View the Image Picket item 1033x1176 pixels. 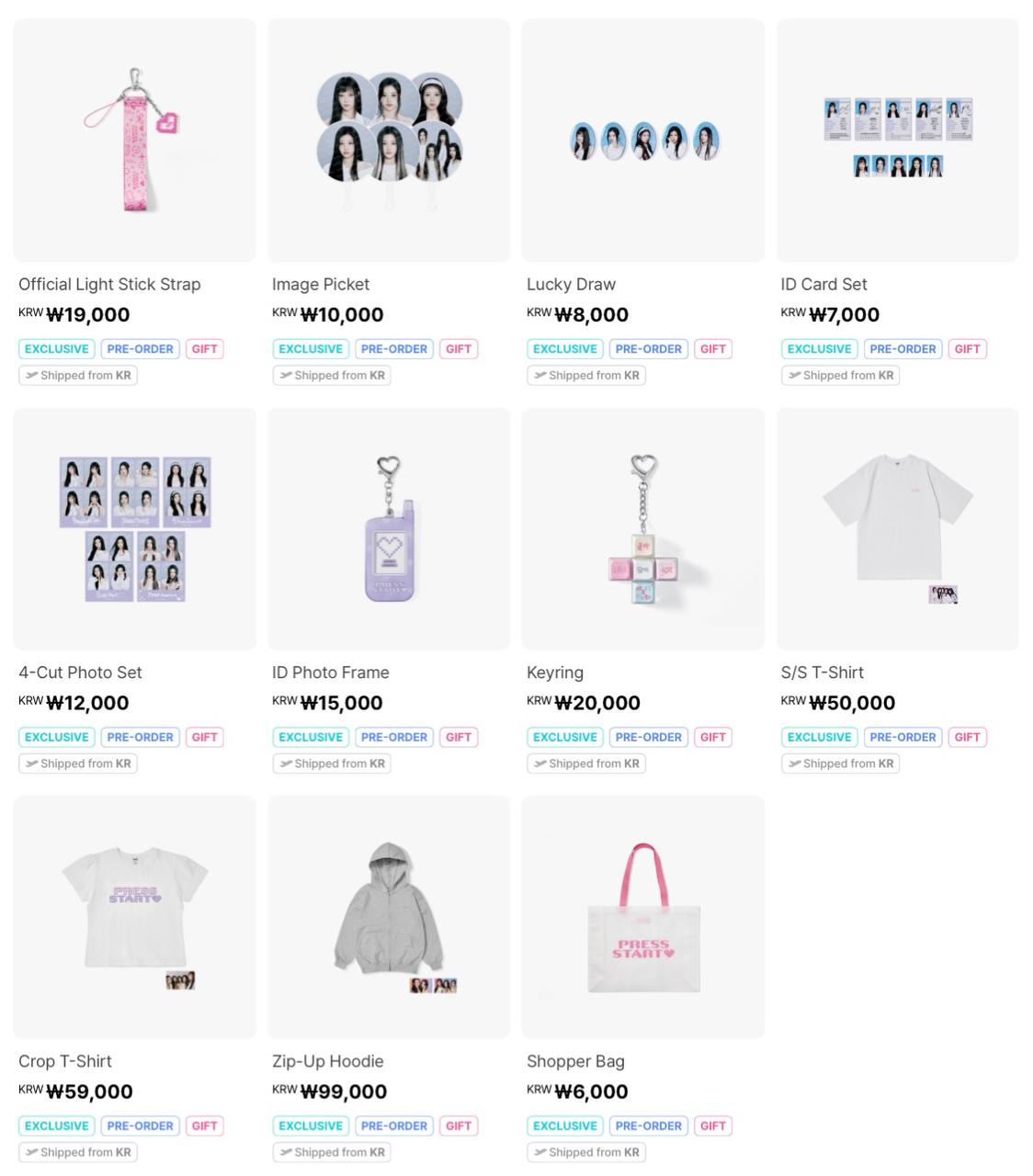(389, 141)
